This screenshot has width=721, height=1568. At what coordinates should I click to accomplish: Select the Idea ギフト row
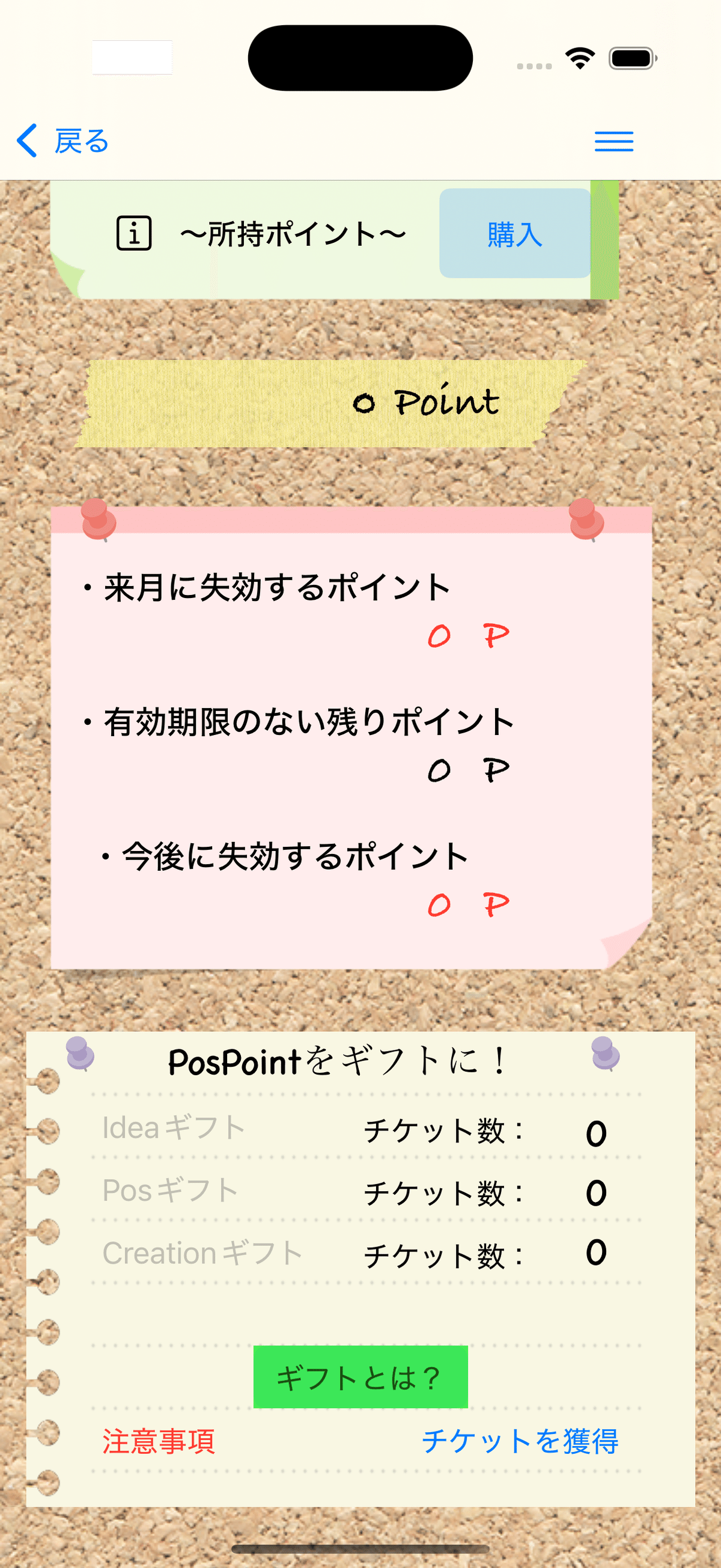tap(174, 1127)
